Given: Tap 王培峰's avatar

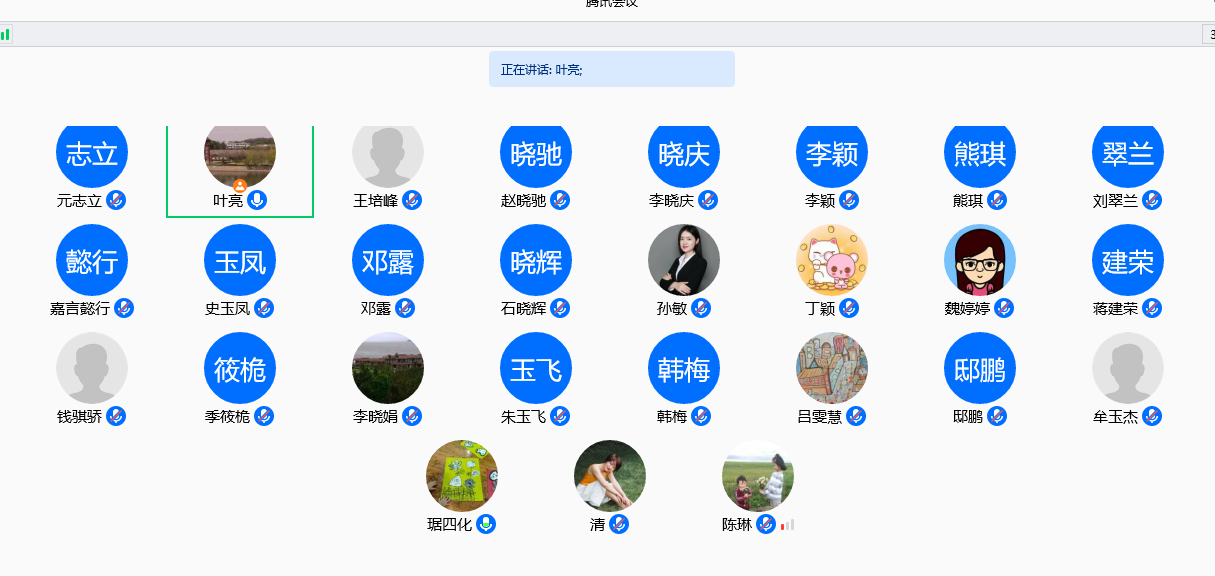Looking at the screenshot, I should pos(388,155).
